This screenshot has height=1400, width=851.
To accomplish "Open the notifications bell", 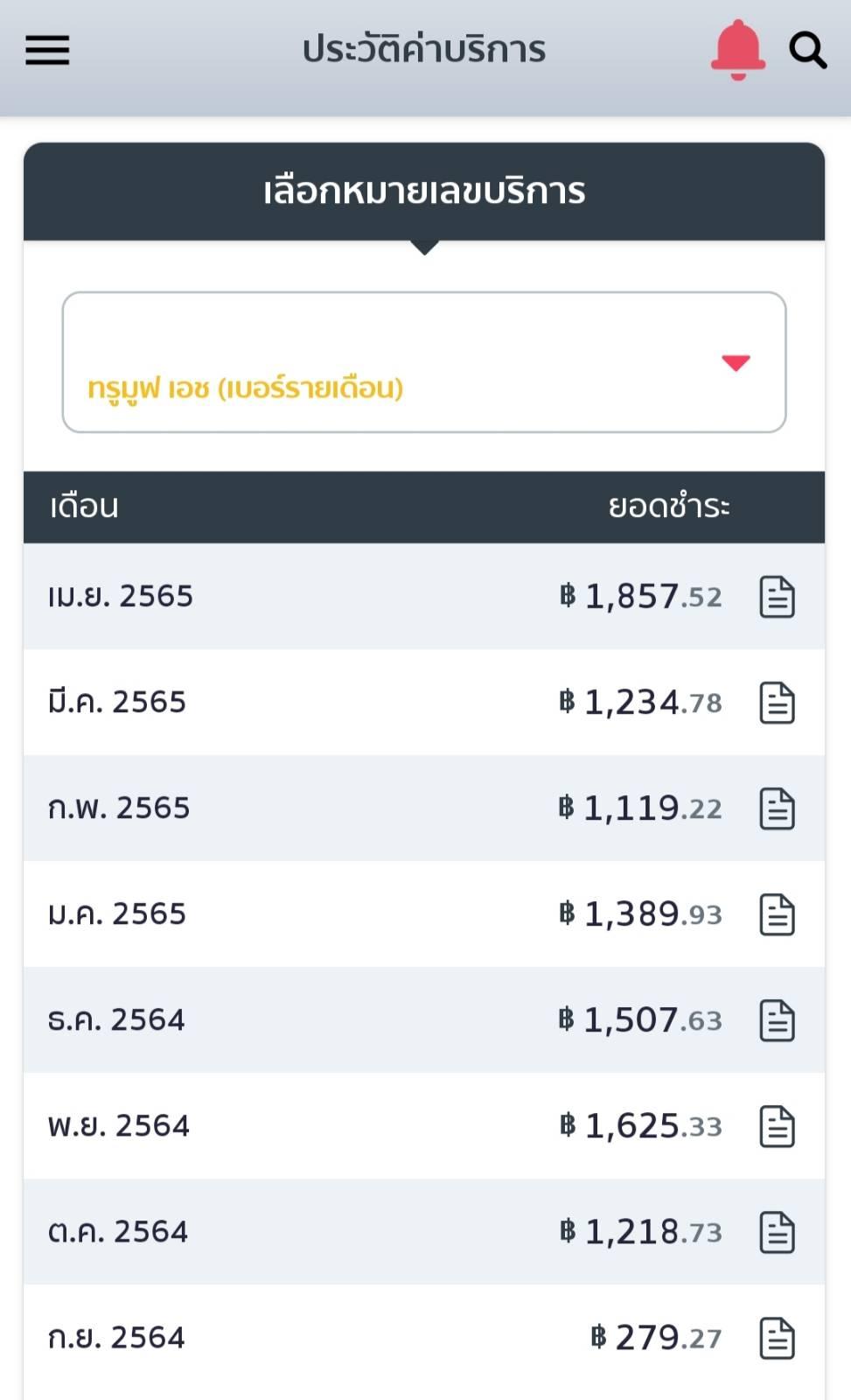I will (737, 50).
